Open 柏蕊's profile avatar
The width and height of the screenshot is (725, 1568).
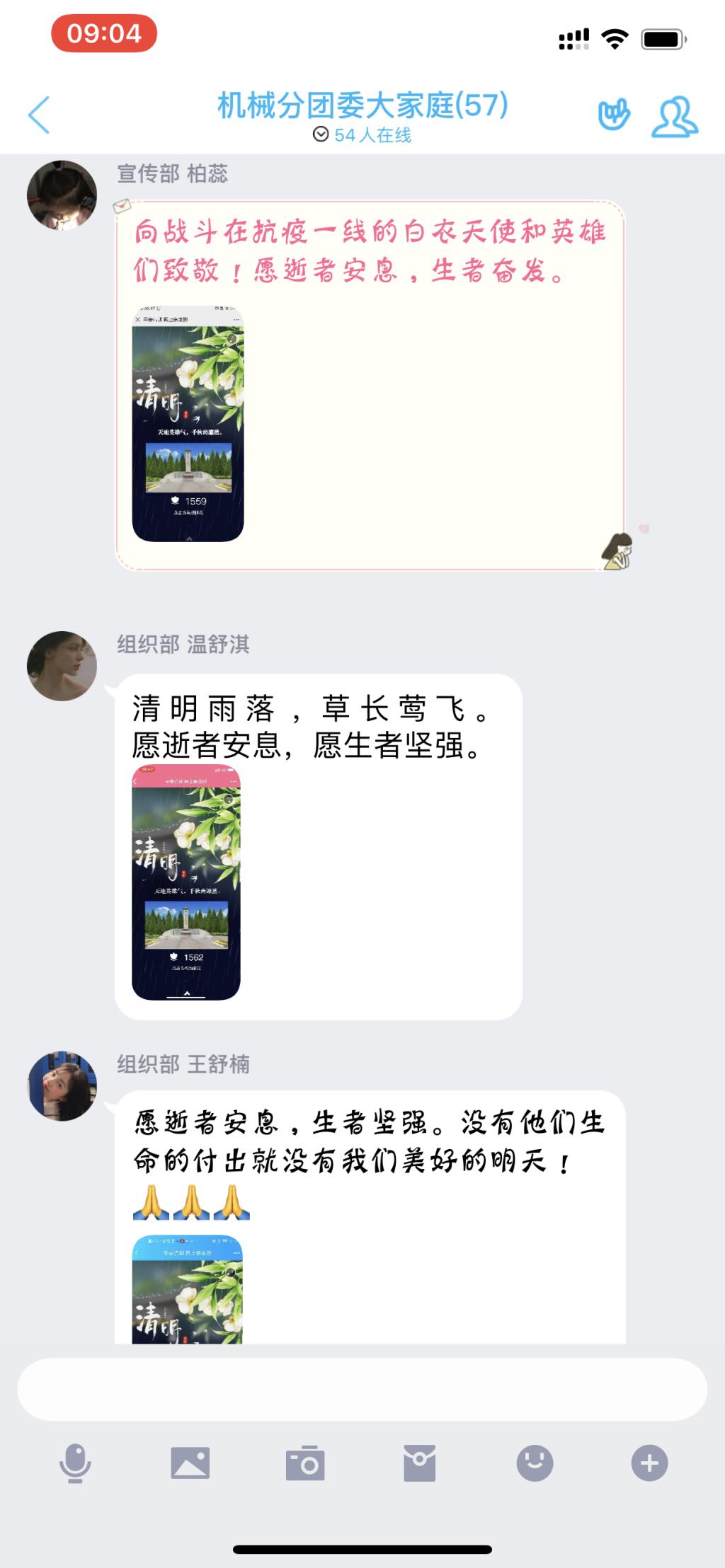coord(62,195)
